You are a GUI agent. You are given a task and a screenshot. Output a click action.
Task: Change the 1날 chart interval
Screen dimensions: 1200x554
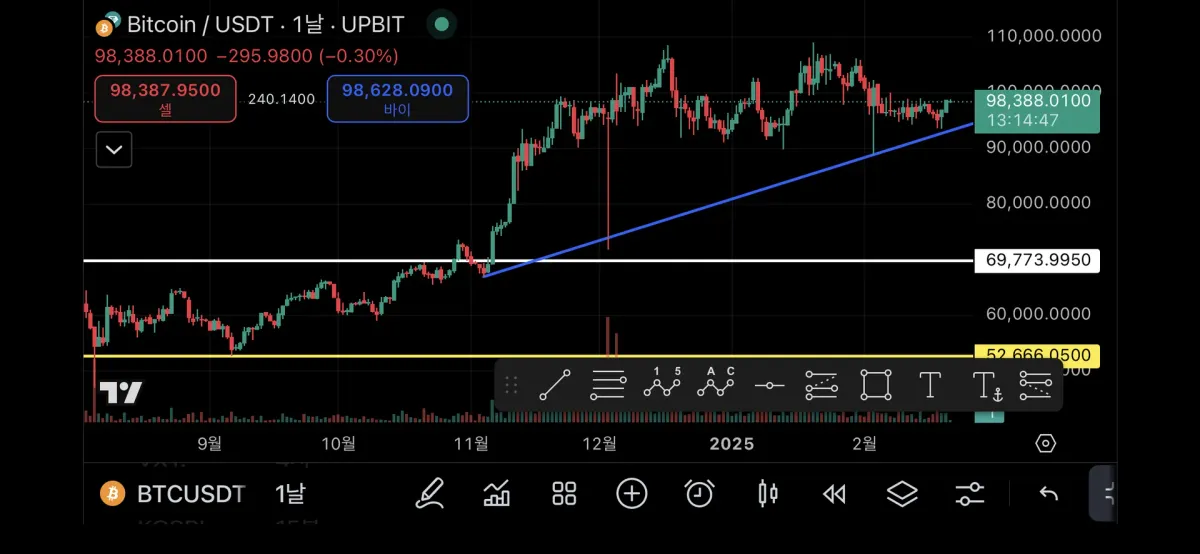coord(290,493)
